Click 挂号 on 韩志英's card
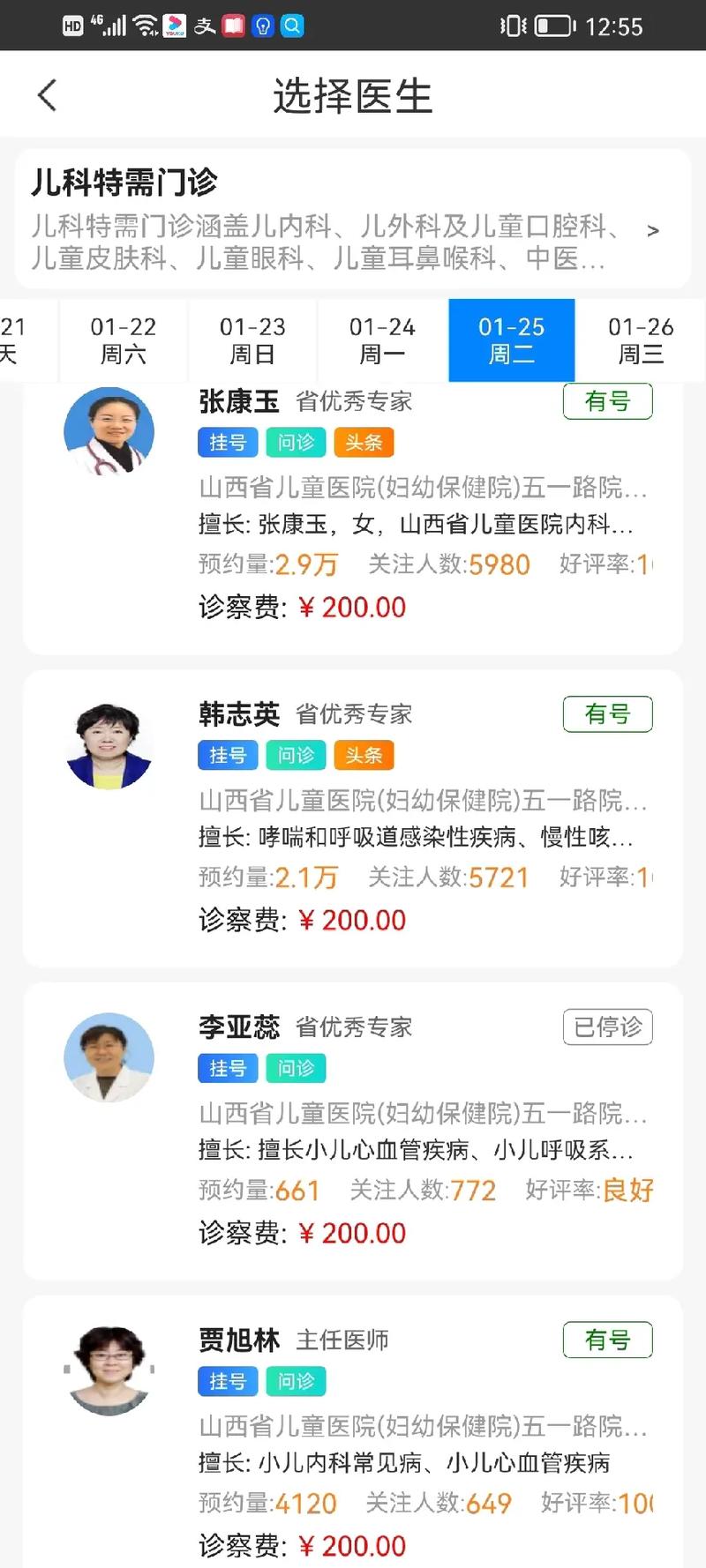The image size is (706, 1568). (227, 755)
